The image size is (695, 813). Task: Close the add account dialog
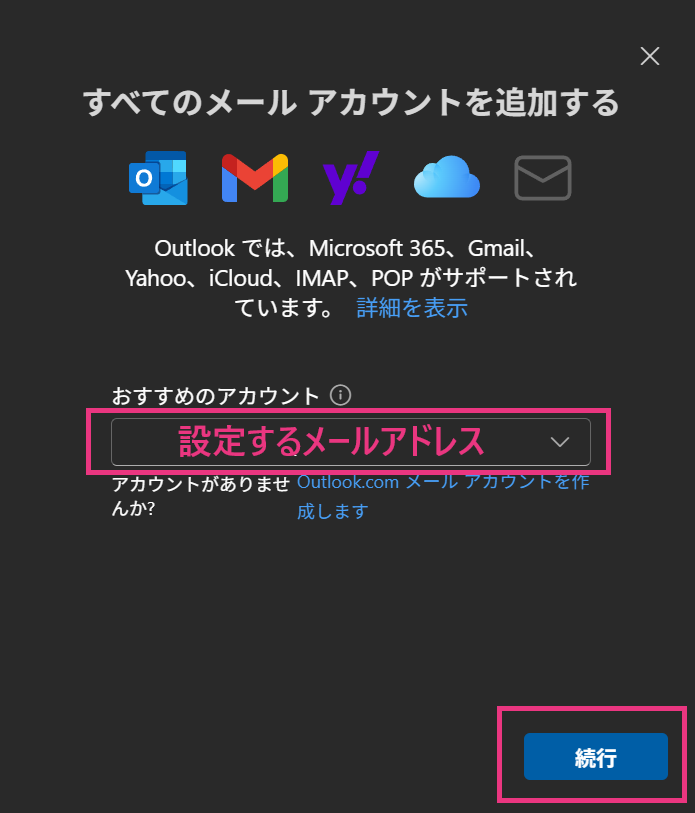[x=650, y=56]
